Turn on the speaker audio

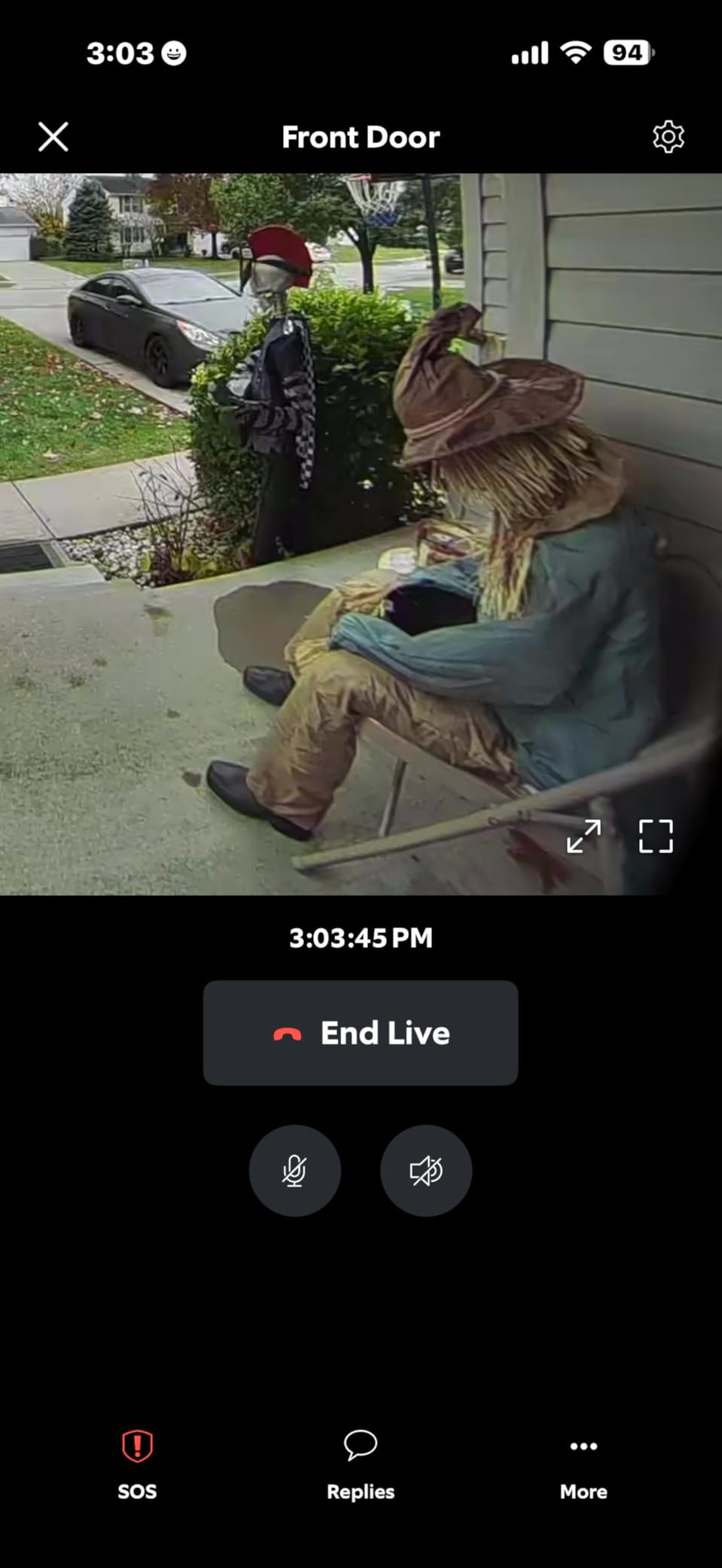pos(426,1171)
